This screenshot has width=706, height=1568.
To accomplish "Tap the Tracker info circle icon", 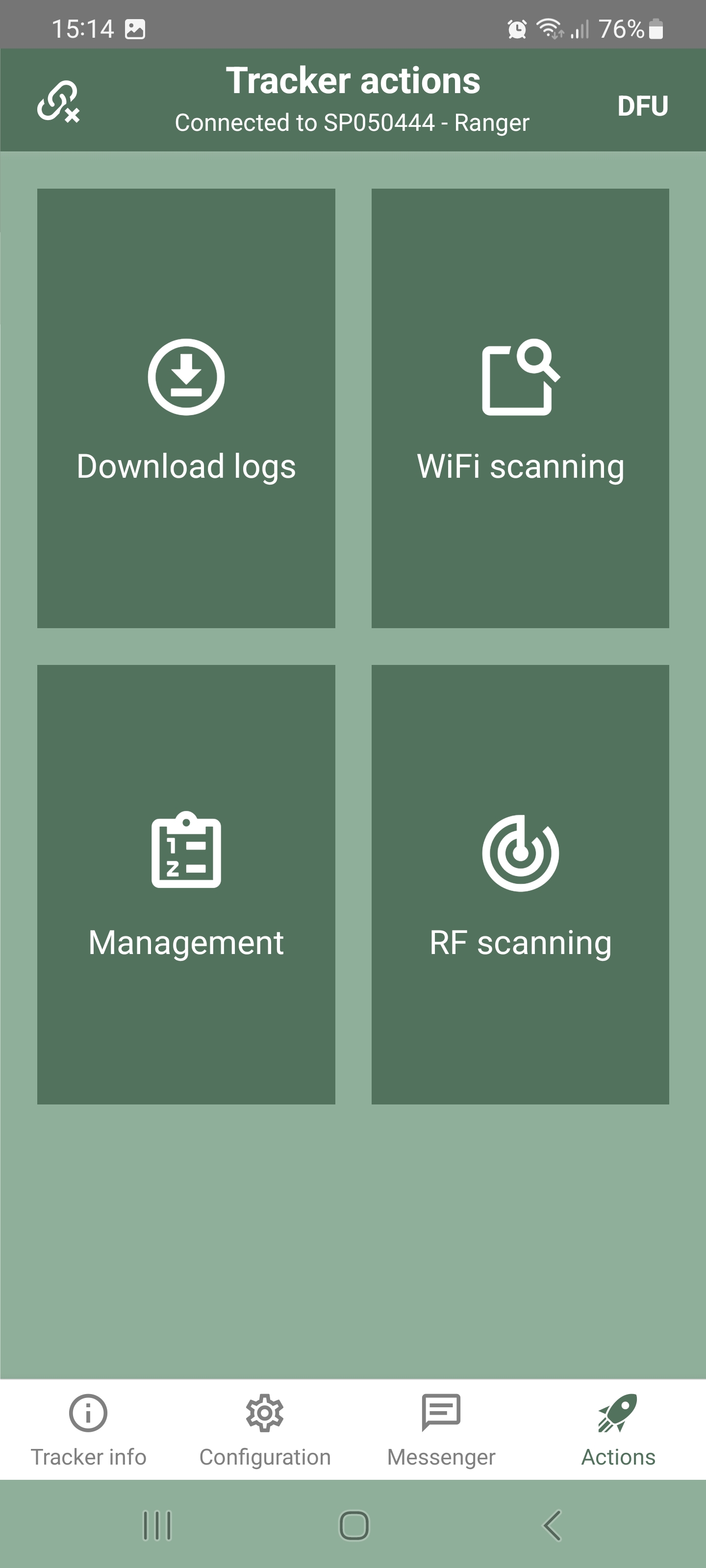I will pos(88,1413).
